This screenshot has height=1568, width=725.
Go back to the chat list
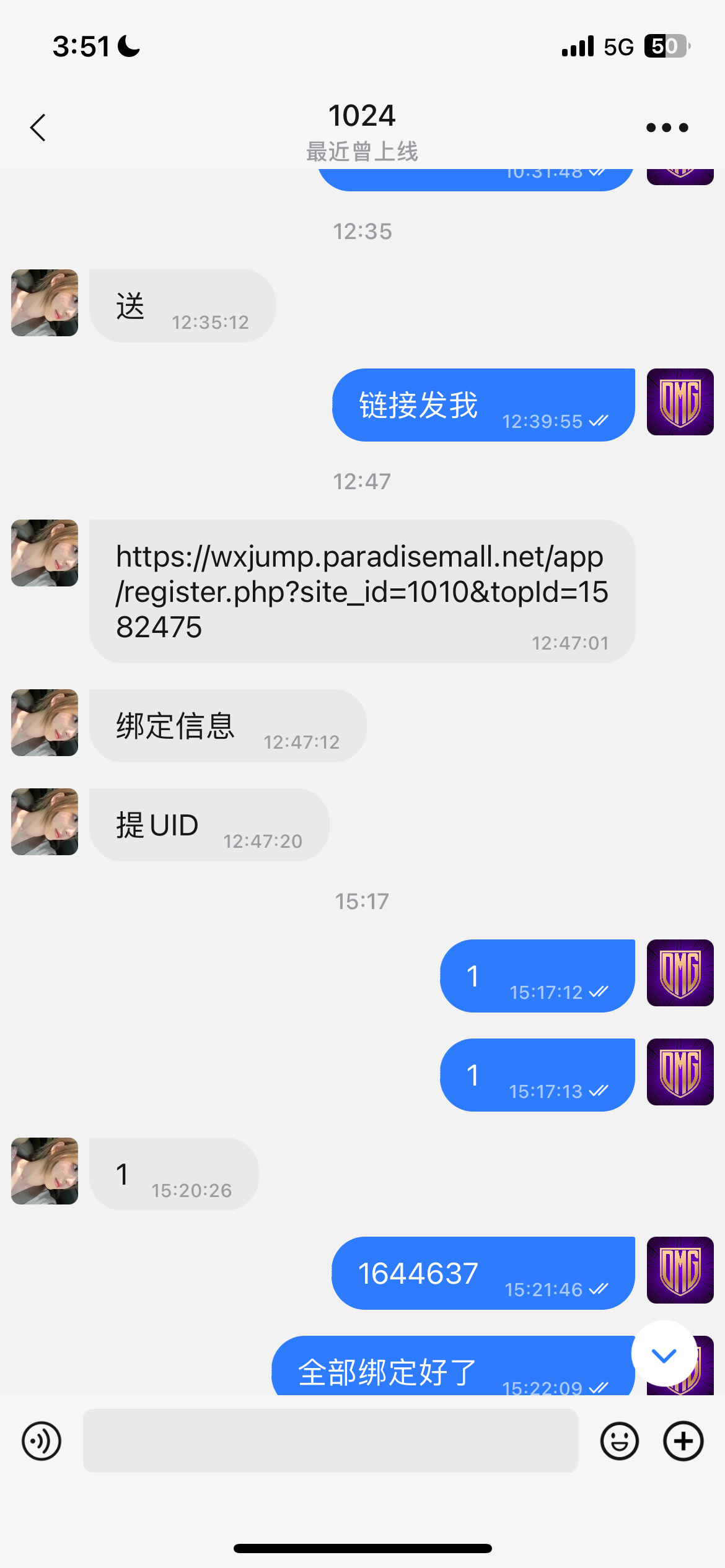coord(38,128)
